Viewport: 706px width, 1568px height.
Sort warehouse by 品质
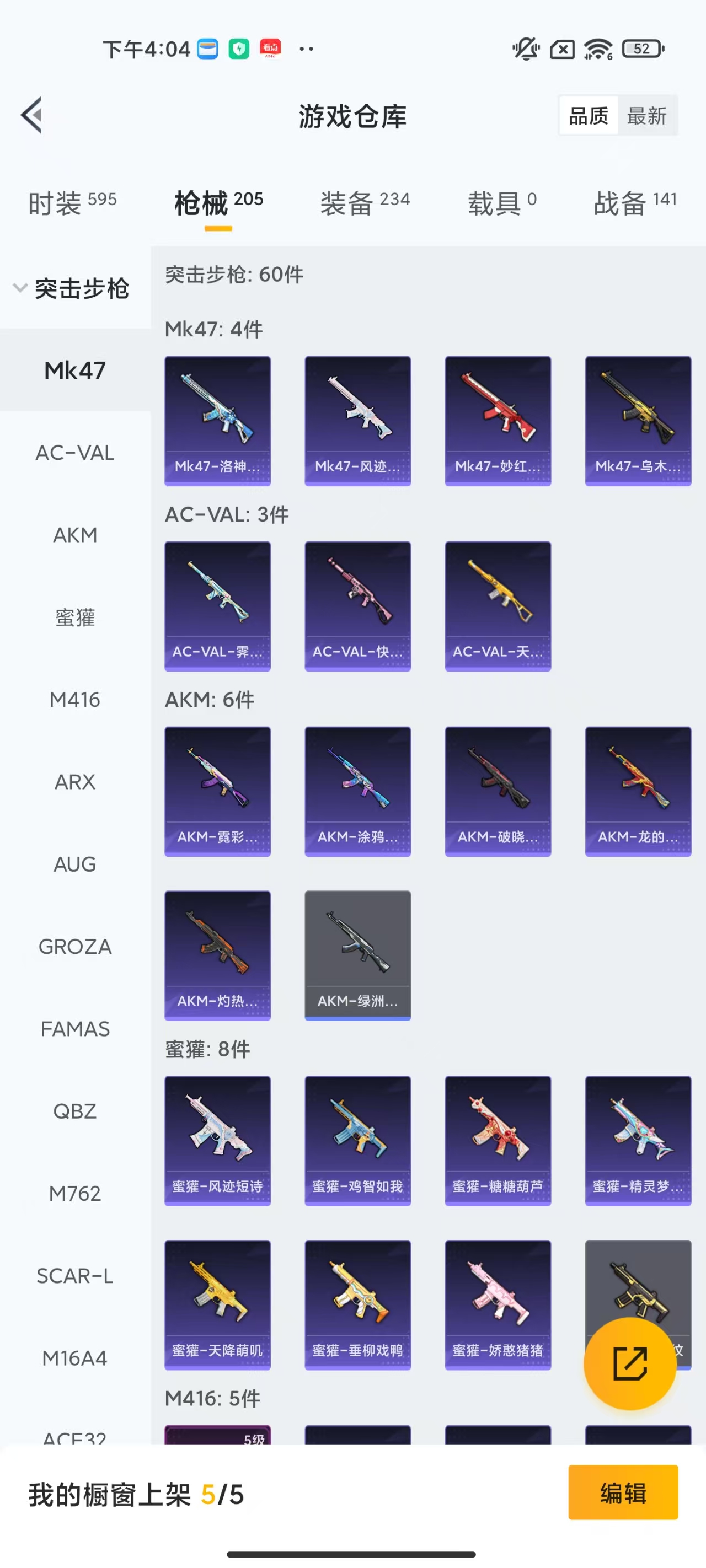(x=588, y=116)
